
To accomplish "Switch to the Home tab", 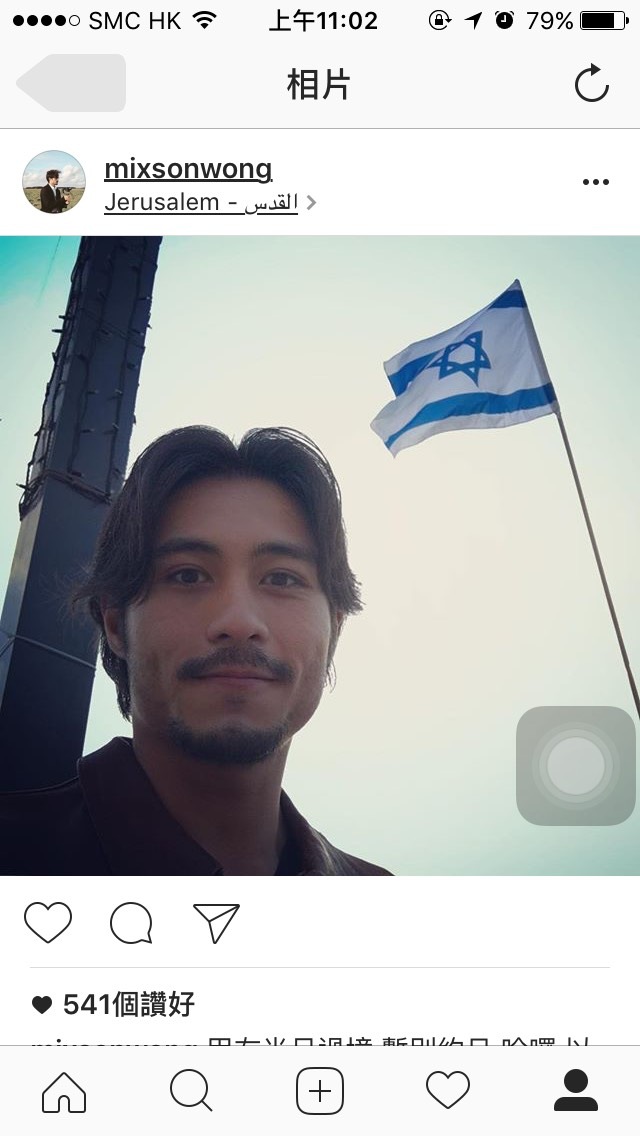I will coord(64,1091).
